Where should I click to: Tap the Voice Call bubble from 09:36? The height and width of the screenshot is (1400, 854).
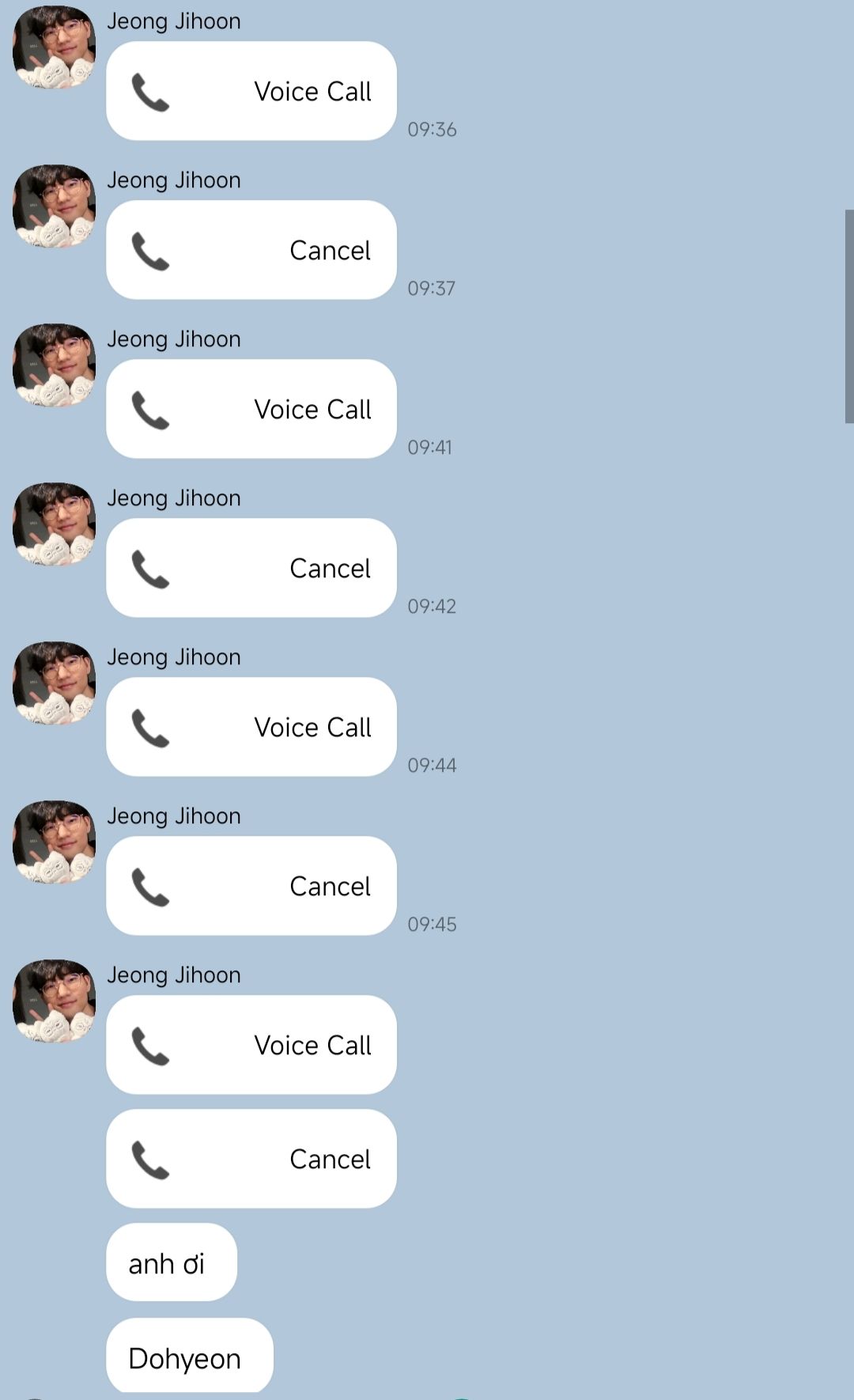(x=251, y=91)
